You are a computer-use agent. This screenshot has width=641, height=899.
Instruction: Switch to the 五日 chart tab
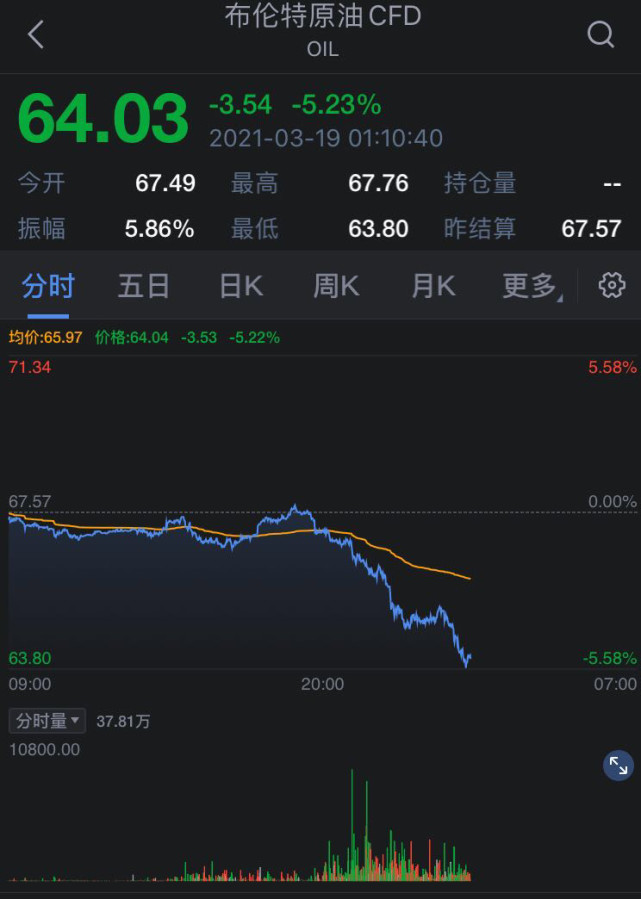pyautogui.click(x=144, y=286)
